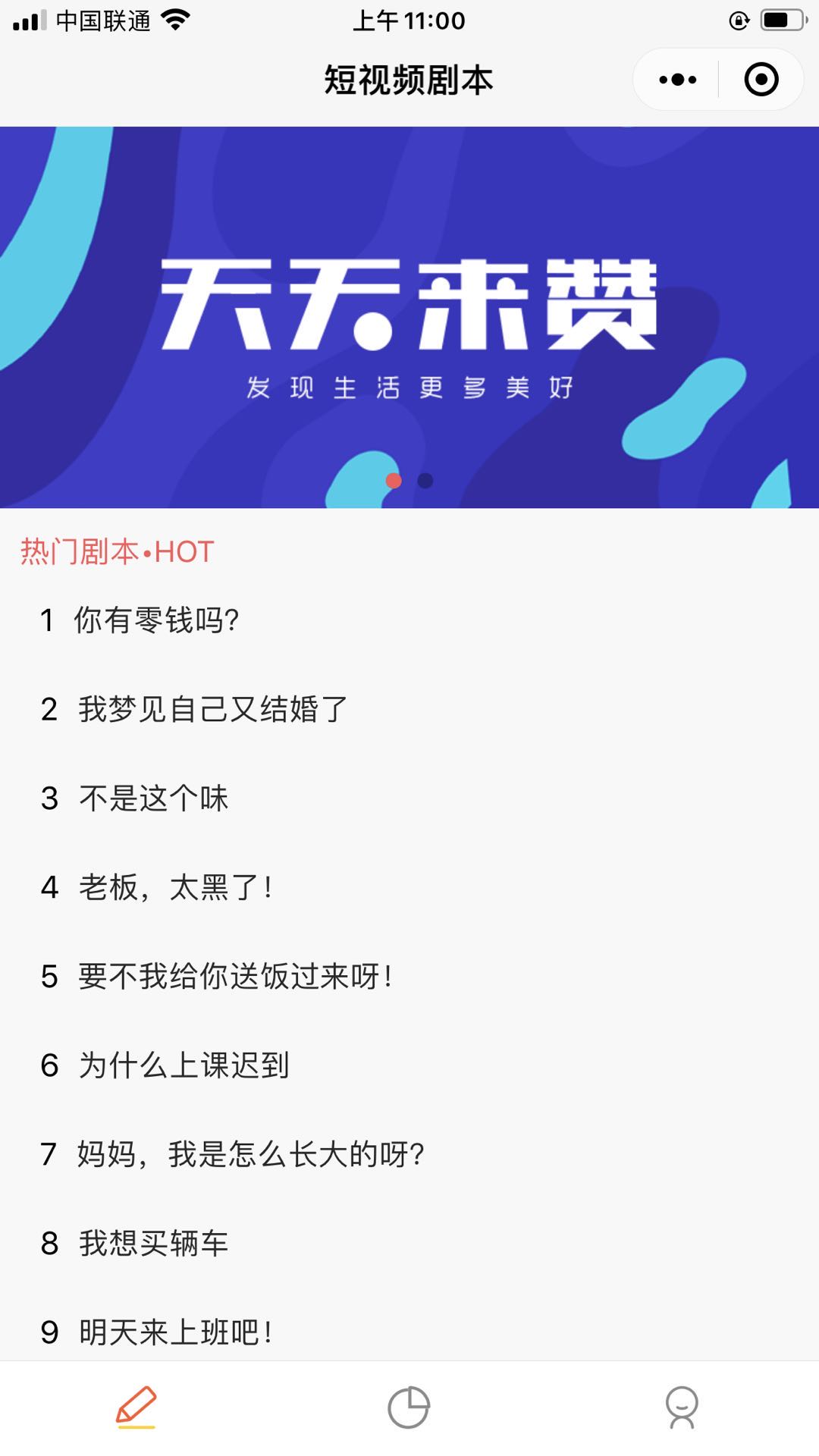Close the mini program via circle button

point(761,80)
